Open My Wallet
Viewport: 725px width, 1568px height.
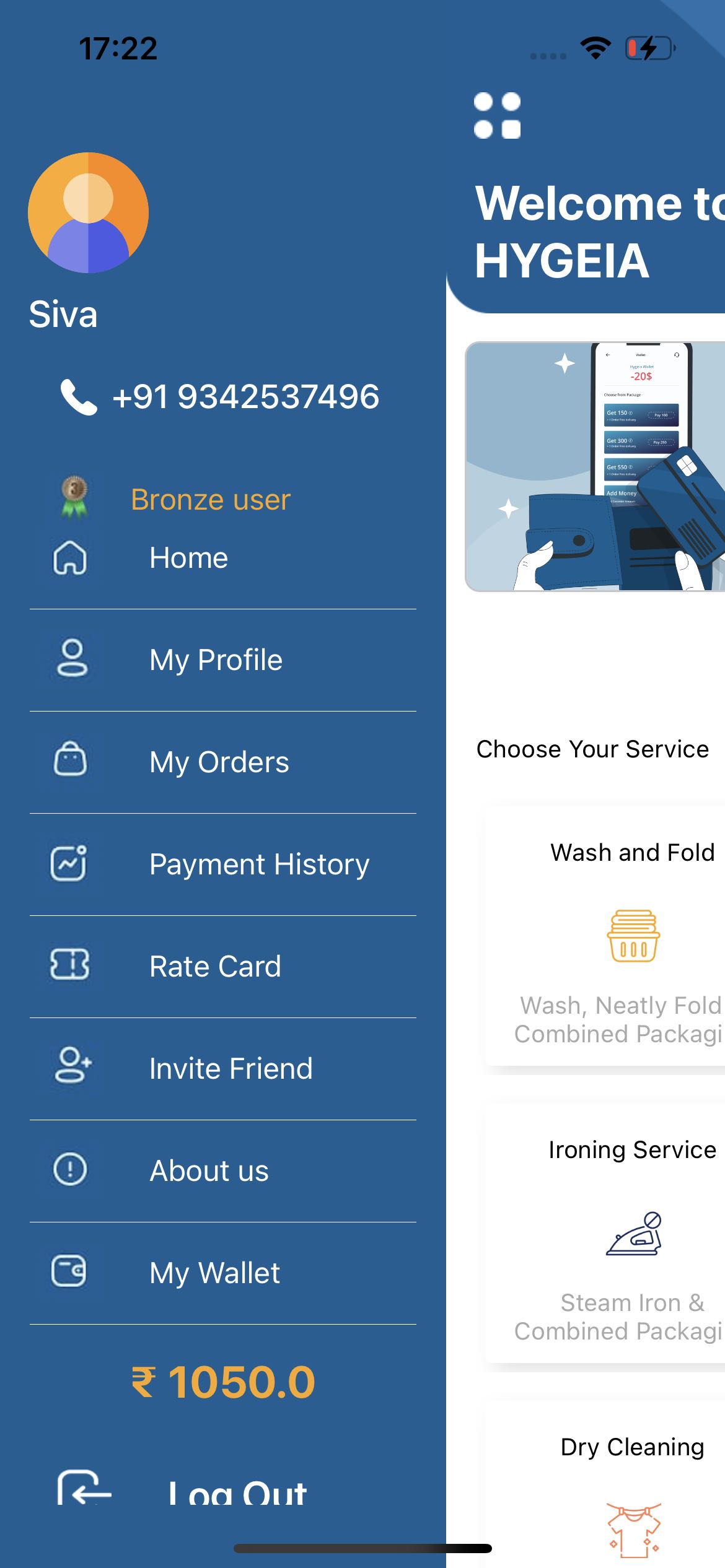tap(214, 1273)
